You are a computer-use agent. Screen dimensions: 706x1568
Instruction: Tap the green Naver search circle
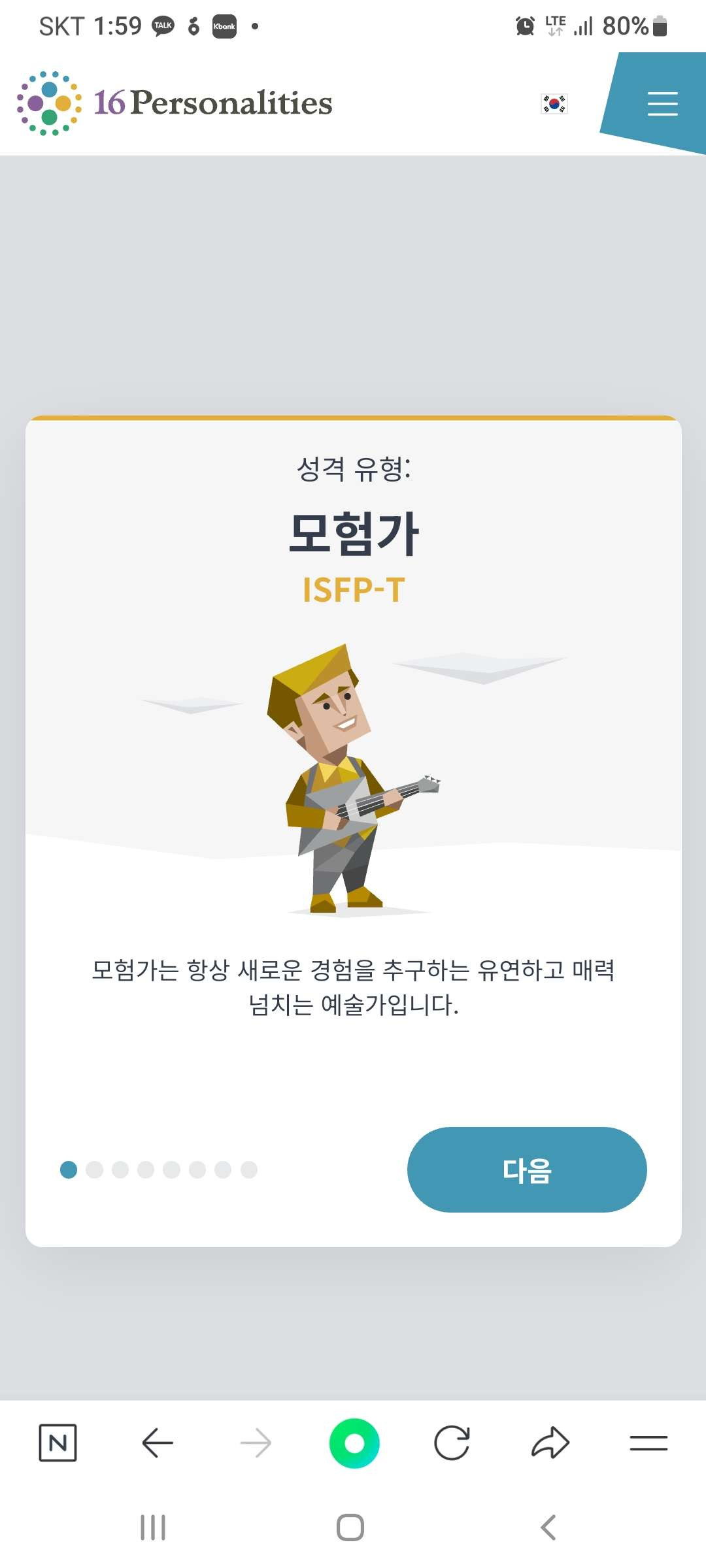(354, 1443)
